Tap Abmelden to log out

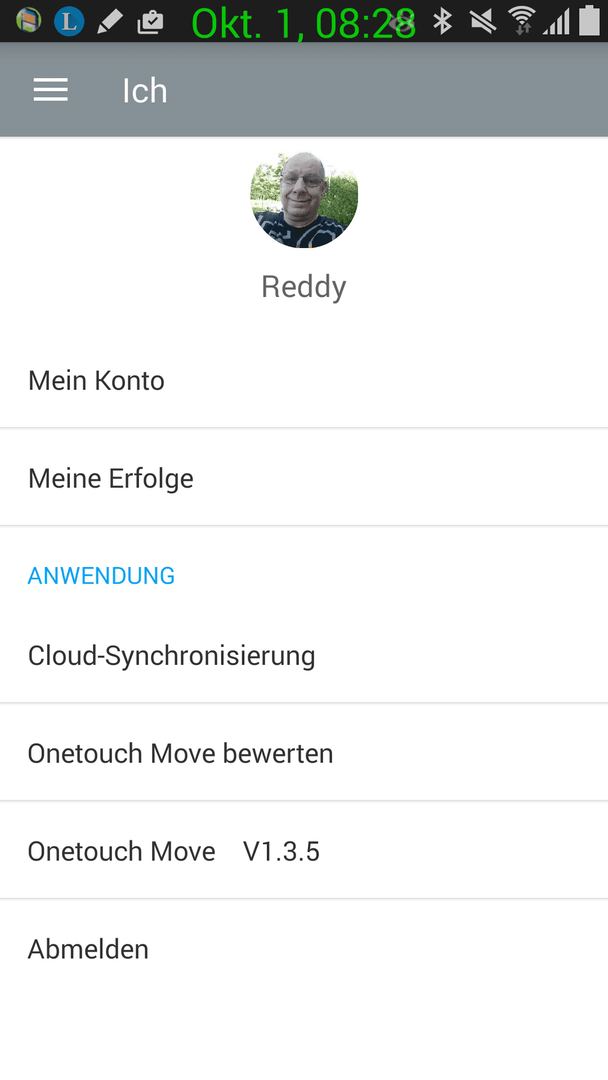[x=304, y=949]
